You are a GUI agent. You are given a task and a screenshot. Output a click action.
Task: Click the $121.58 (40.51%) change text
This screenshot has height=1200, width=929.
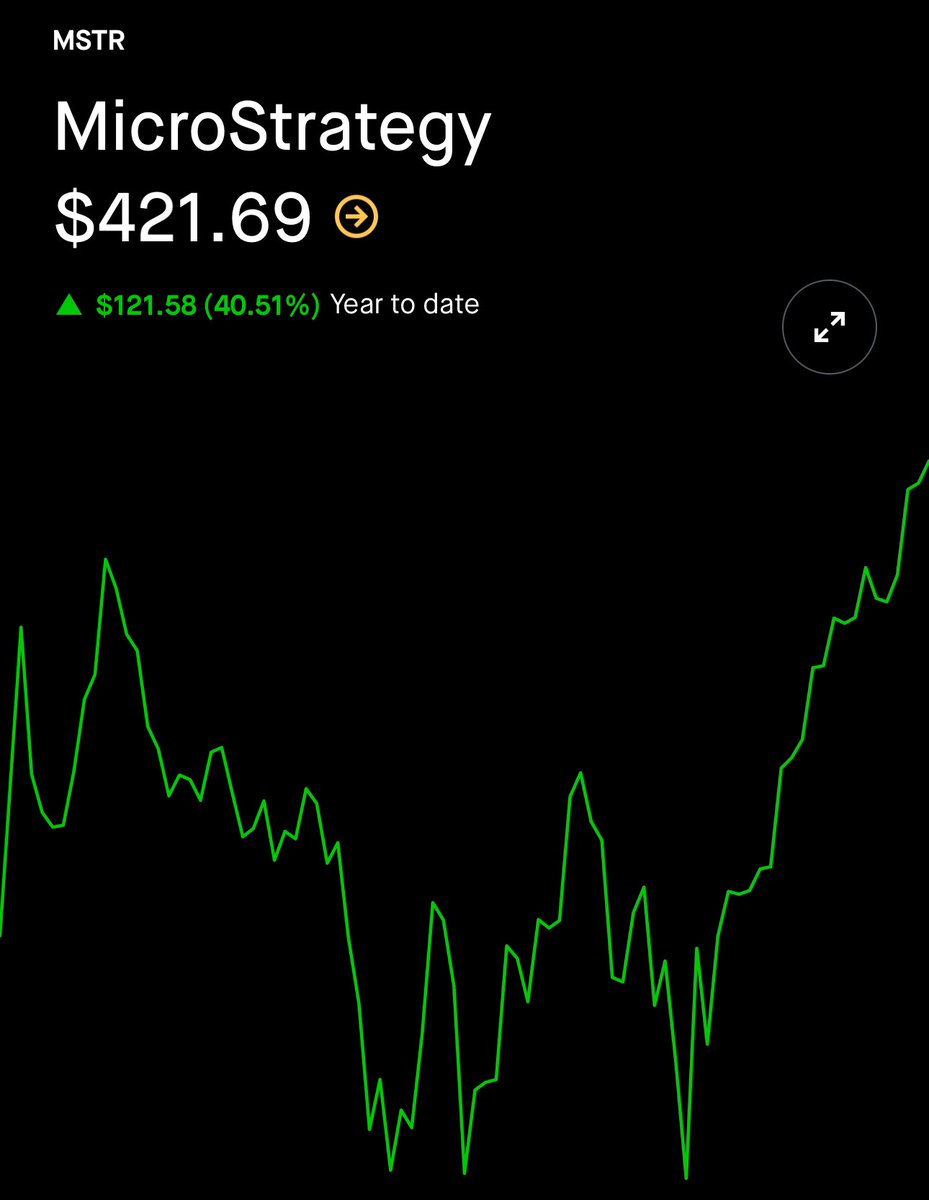click(205, 304)
